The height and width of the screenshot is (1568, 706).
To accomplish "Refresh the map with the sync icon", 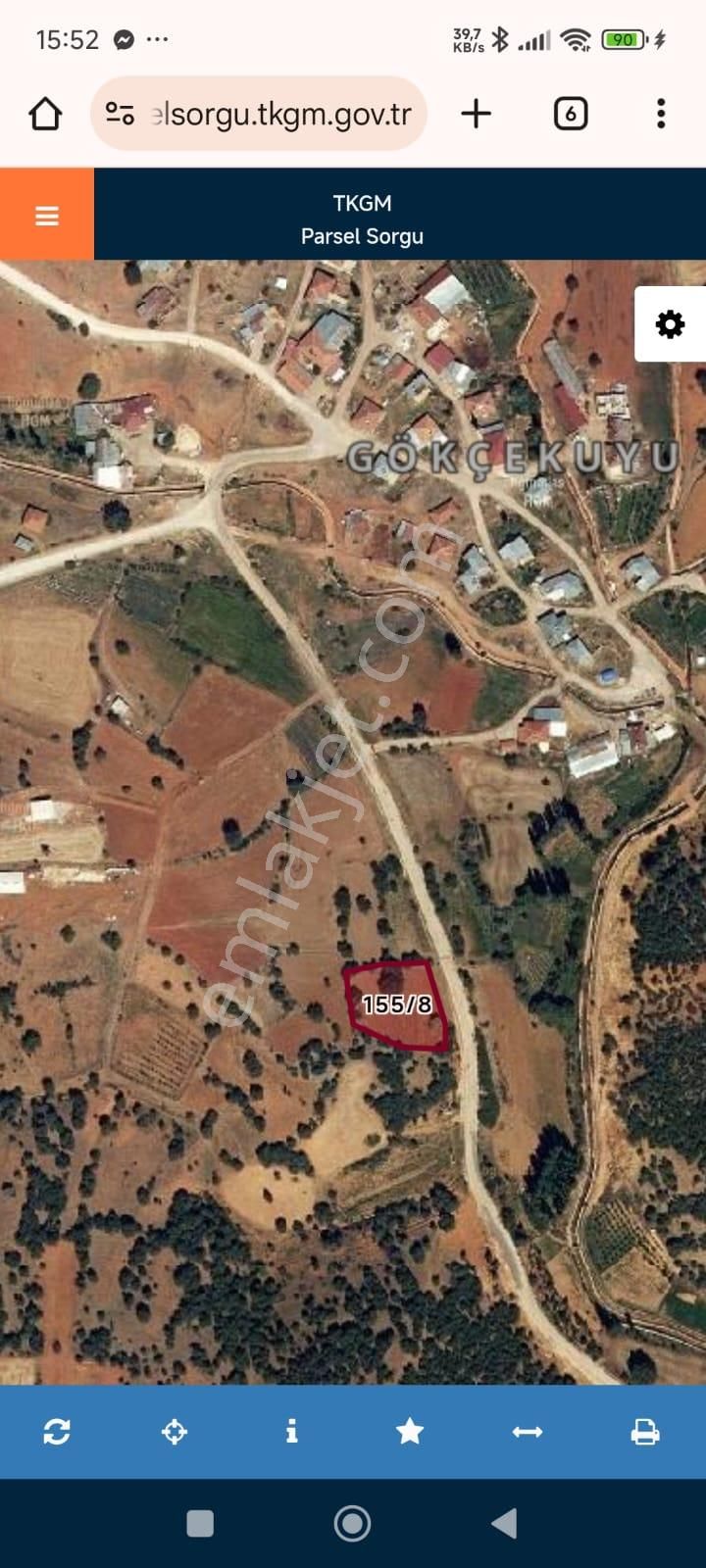I will coord(57,1432).
